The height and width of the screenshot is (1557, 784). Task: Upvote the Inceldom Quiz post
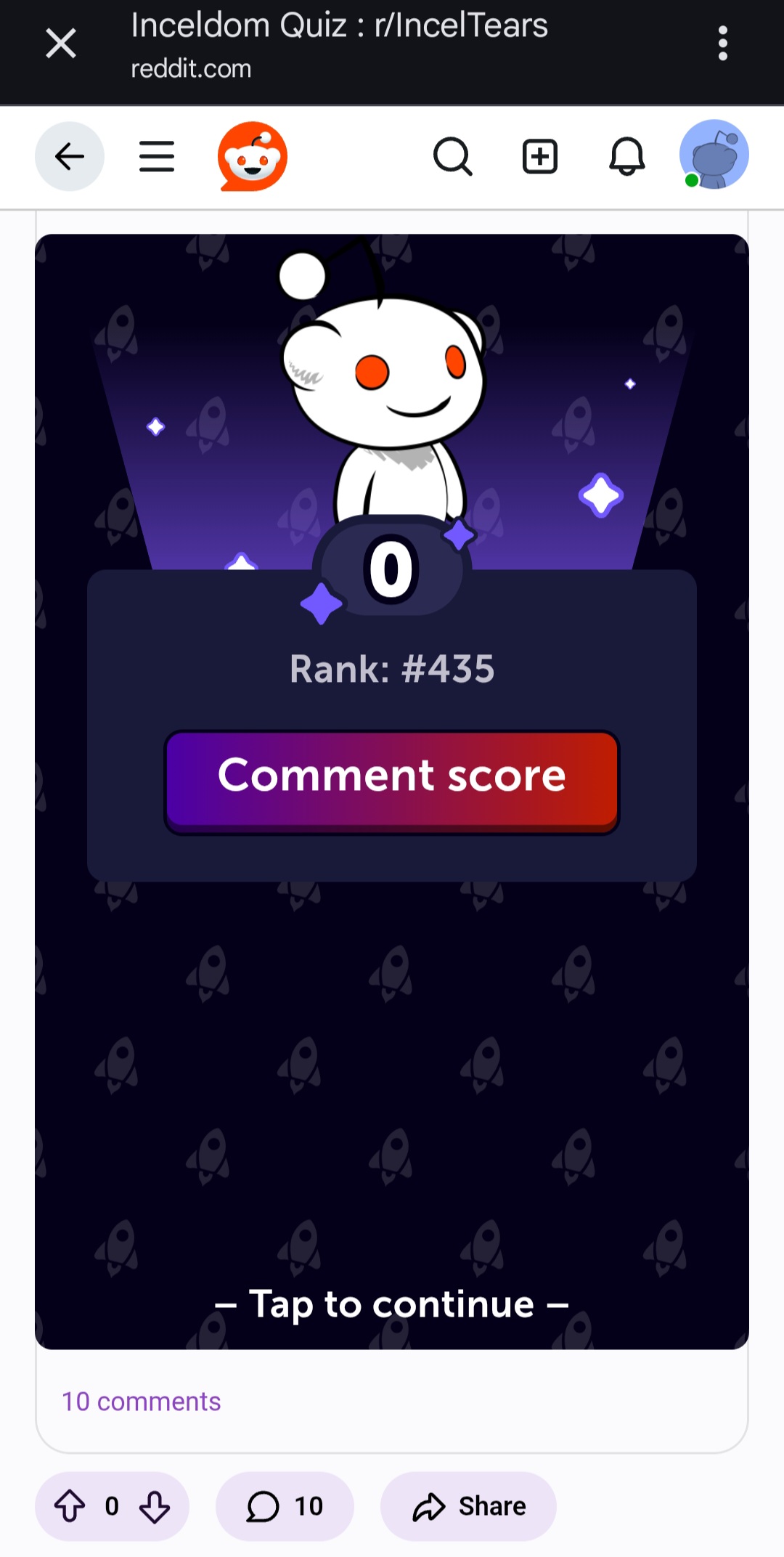(x=68, y=1505)
